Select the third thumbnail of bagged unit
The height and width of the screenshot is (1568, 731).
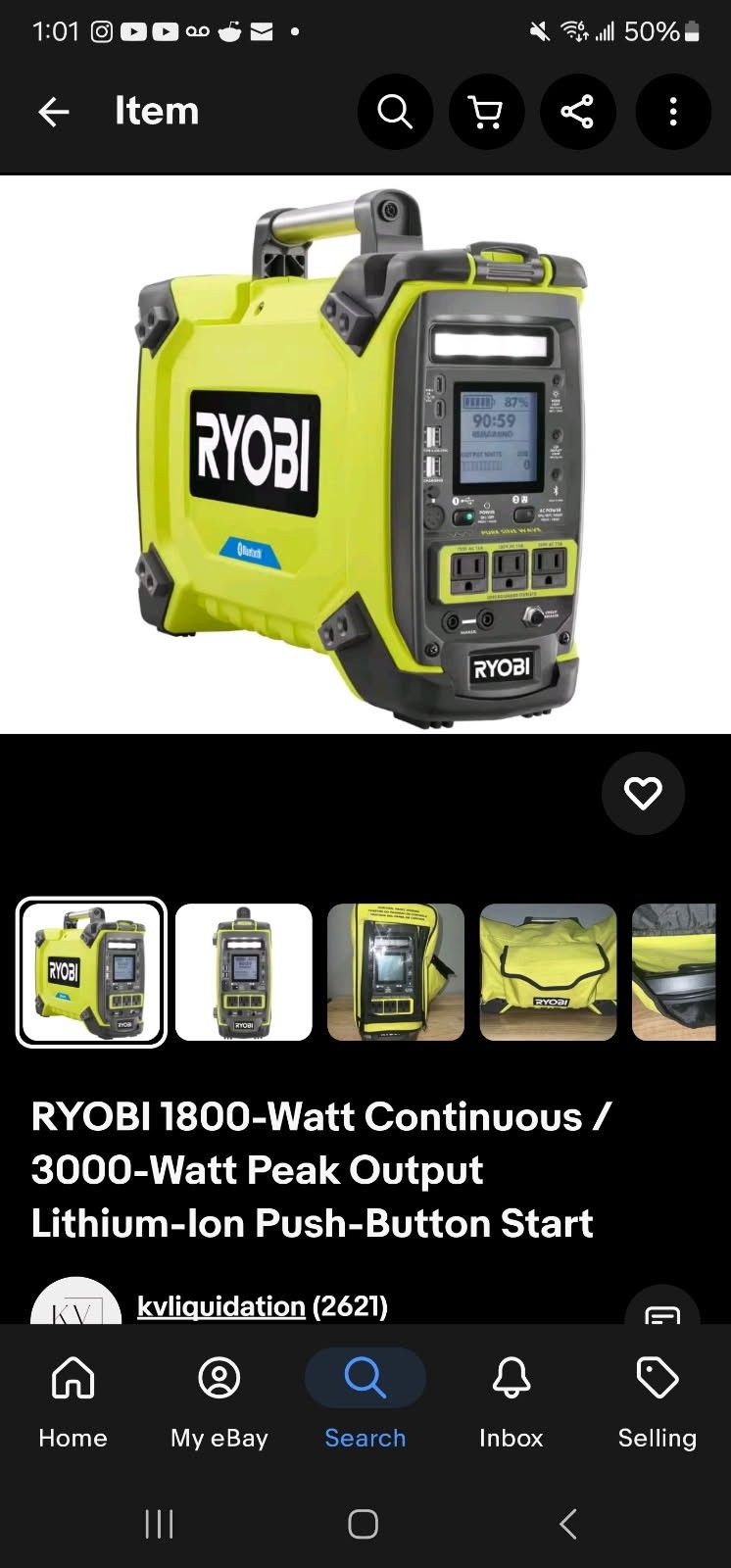click(x=396, y=972)
